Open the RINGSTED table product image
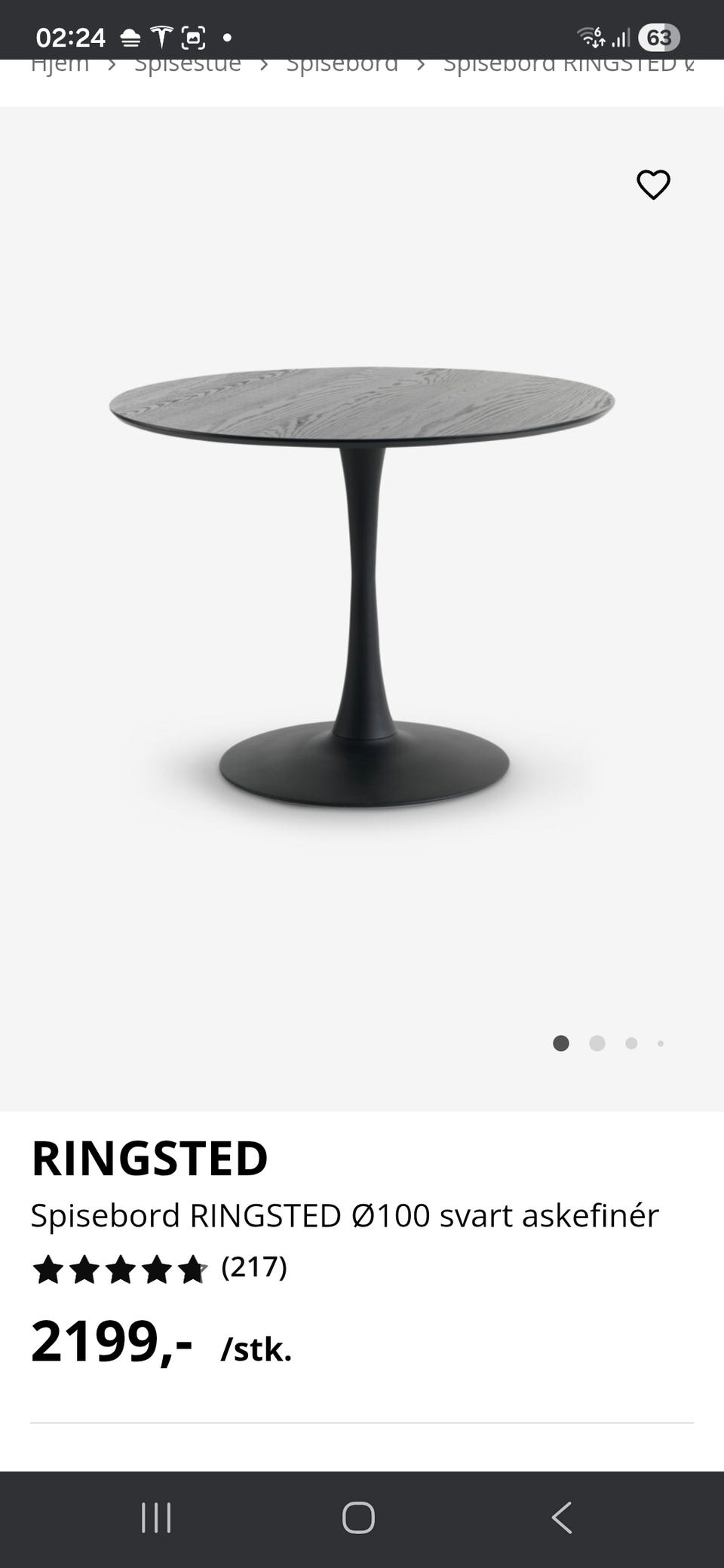This screenshot has height=1568, width=724. coord(362,588)
